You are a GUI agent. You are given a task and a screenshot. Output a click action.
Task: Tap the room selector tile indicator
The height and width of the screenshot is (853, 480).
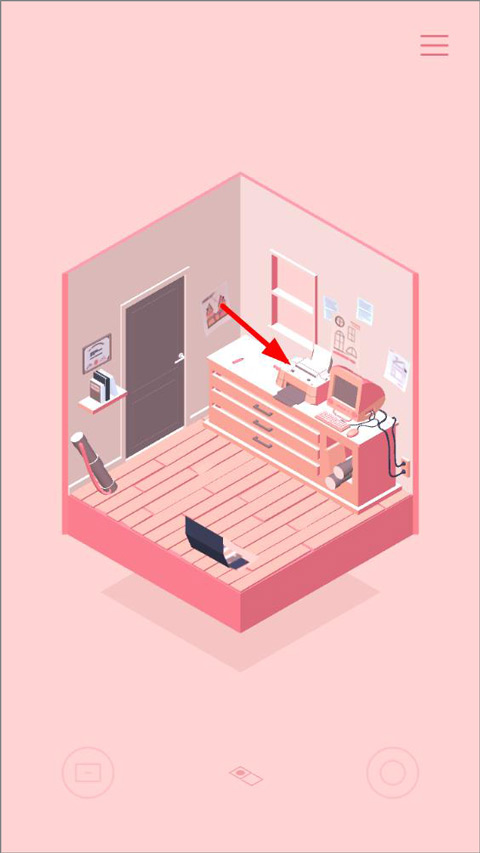[x=245, y=775]
